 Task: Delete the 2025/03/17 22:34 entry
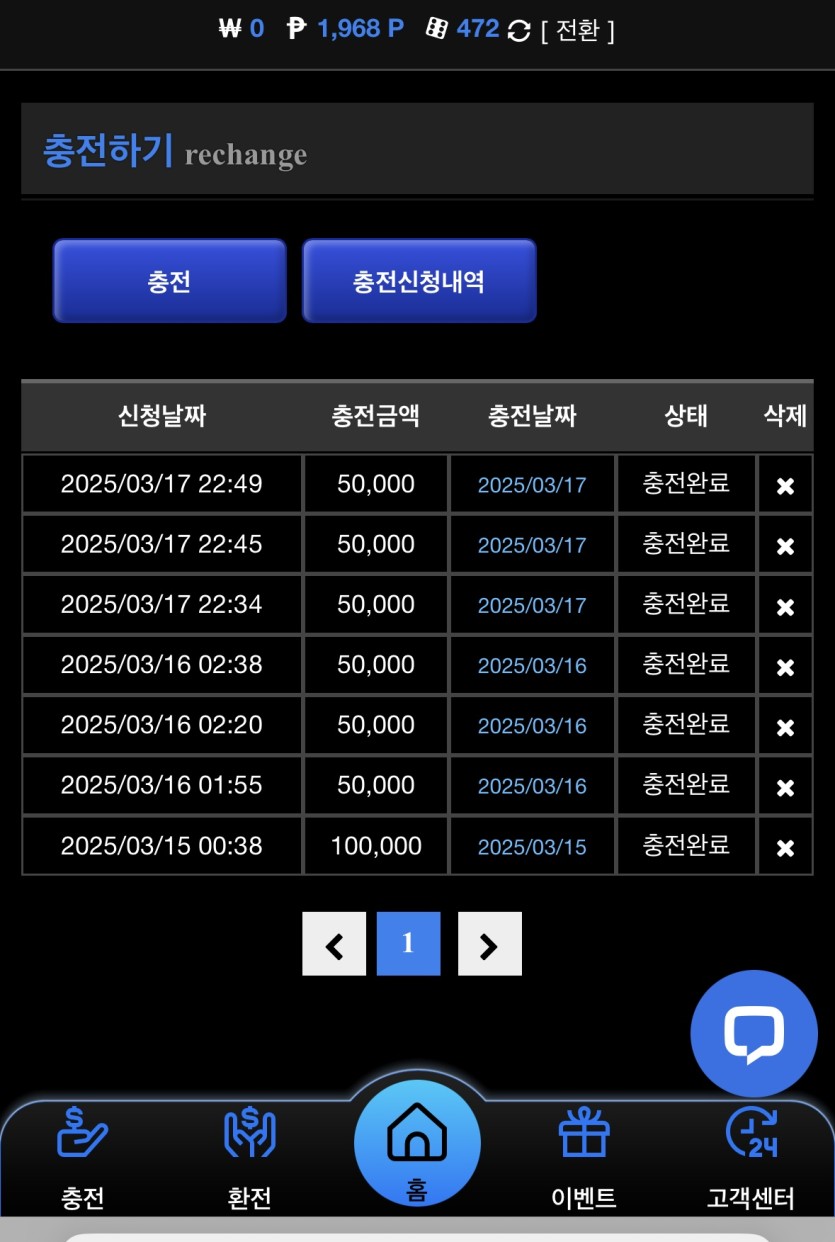tap(785, 606)
